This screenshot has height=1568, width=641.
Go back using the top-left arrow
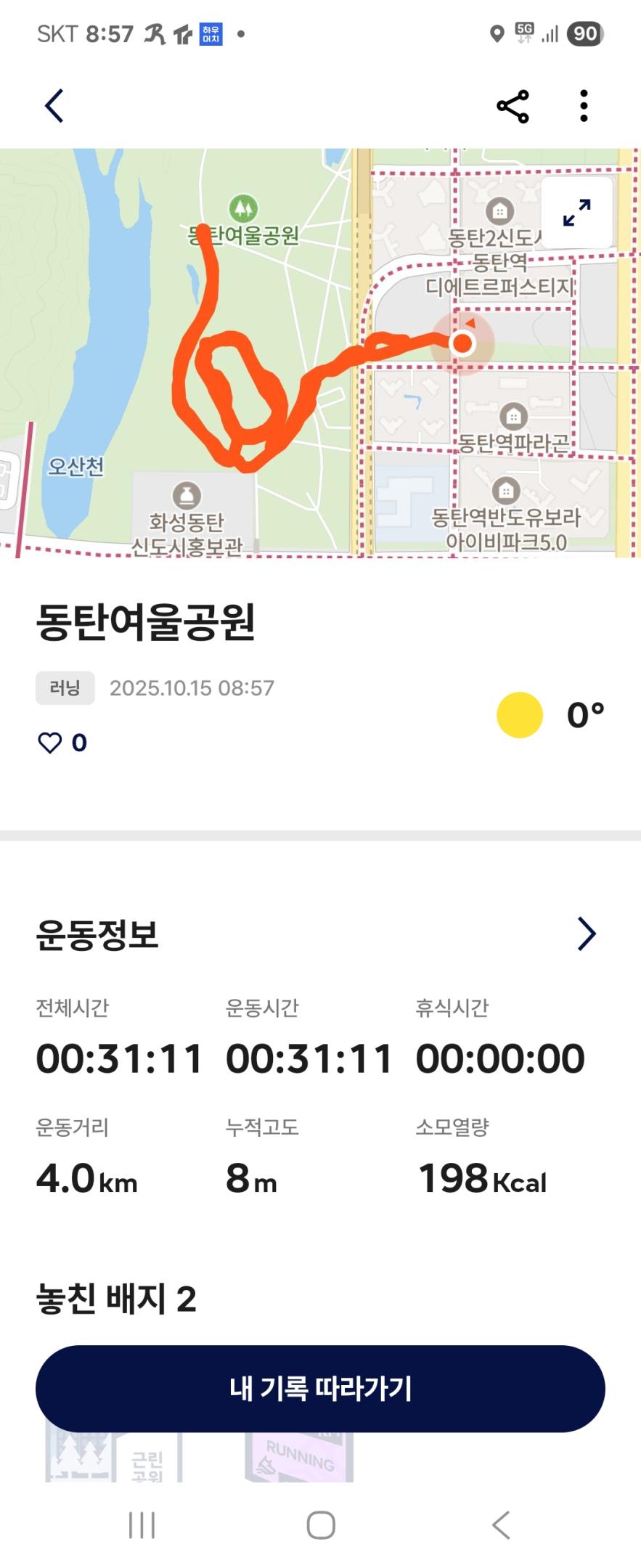pos(54,106)
